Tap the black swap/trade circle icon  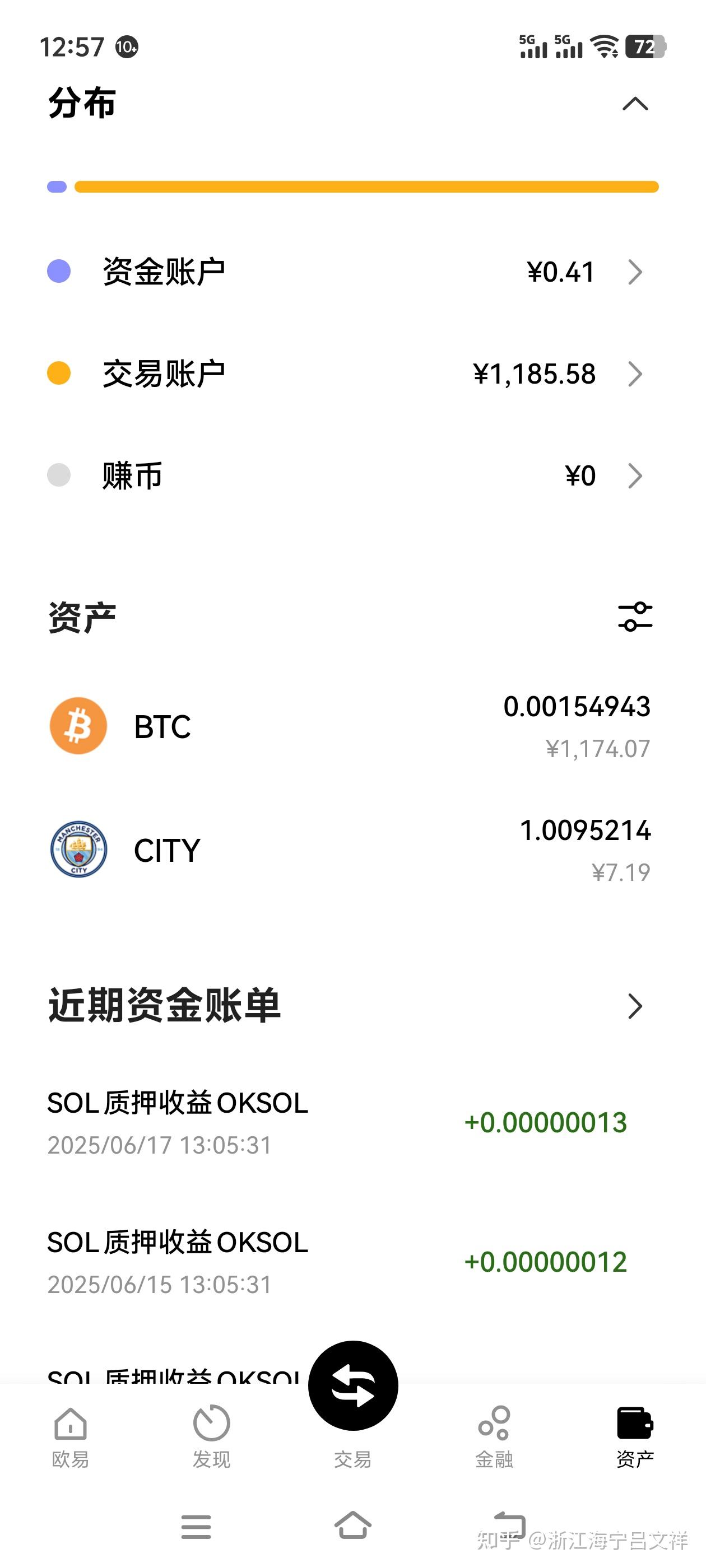352,1385
